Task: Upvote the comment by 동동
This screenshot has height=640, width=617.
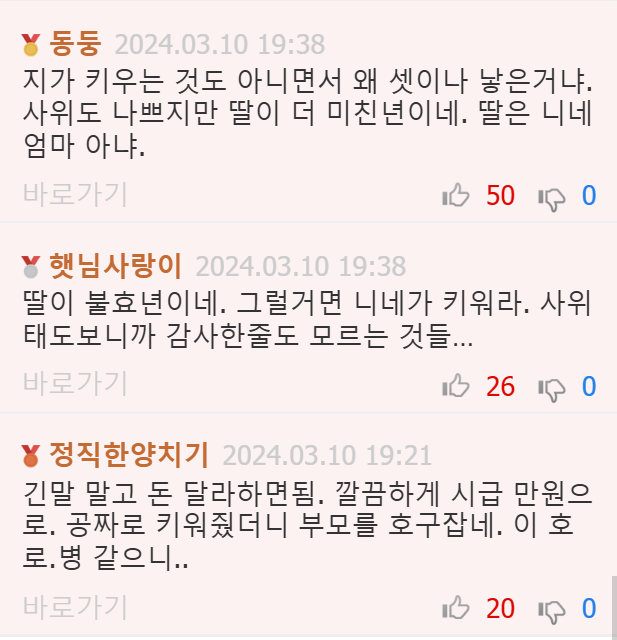Action: (x=456, y=196)
